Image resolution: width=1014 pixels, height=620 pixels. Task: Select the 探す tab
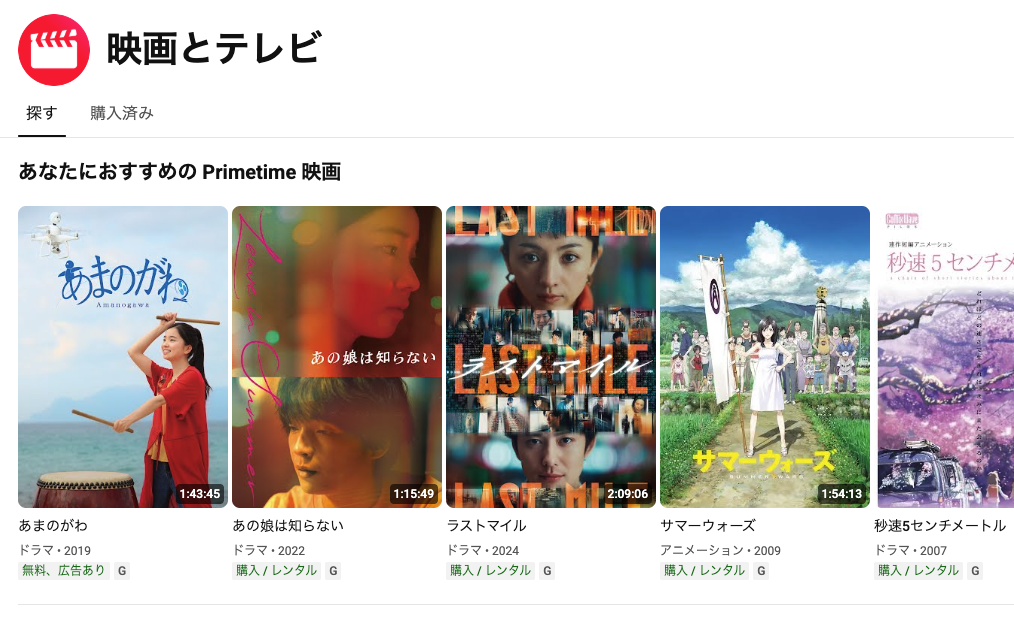(42, 113)
